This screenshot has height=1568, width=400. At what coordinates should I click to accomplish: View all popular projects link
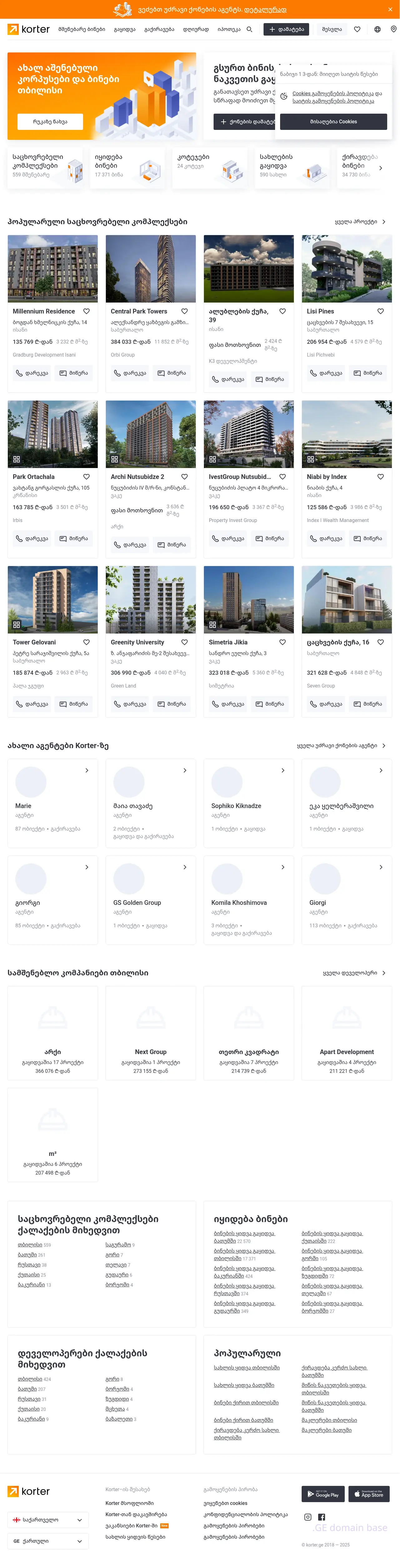[360, 222]
